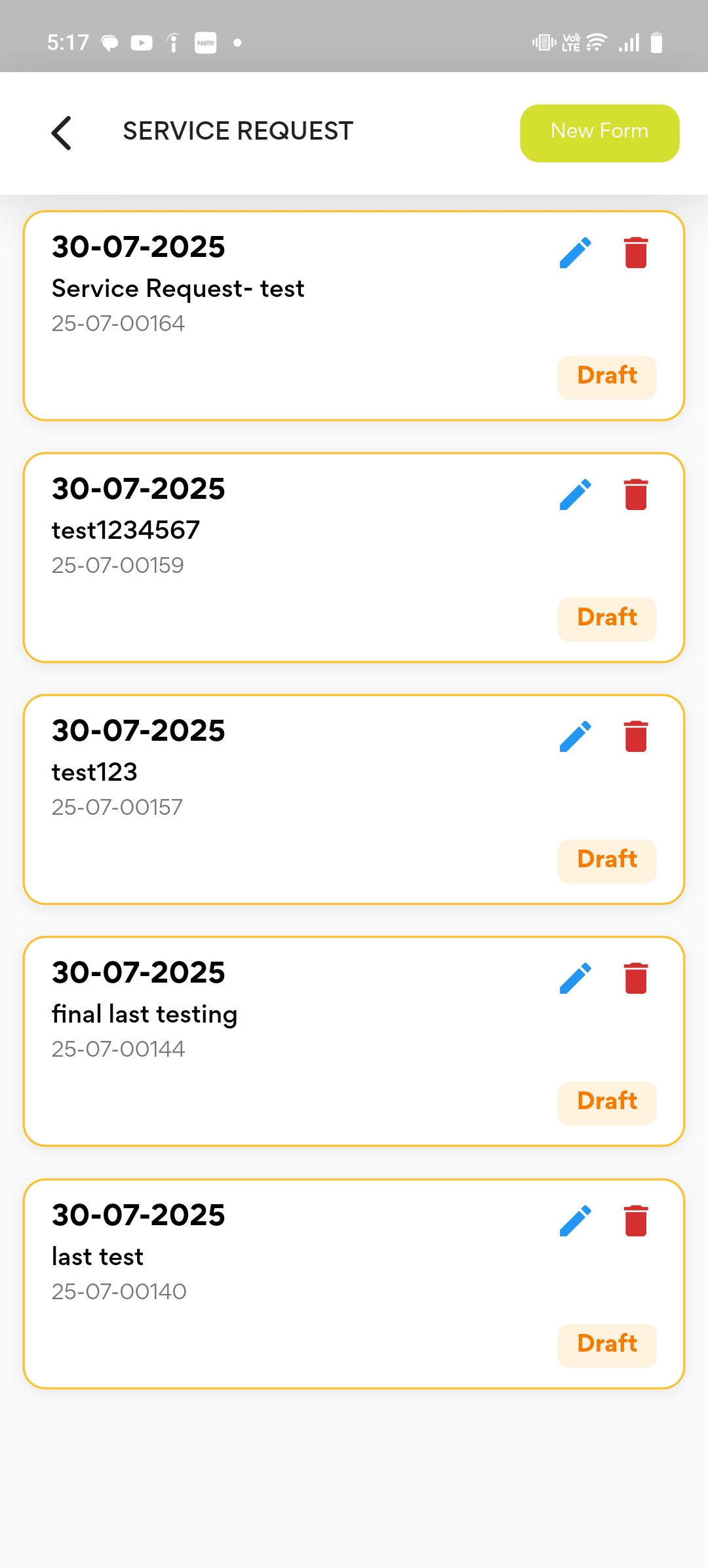
Task: Delete the last test request
Action: point(635,1221)
